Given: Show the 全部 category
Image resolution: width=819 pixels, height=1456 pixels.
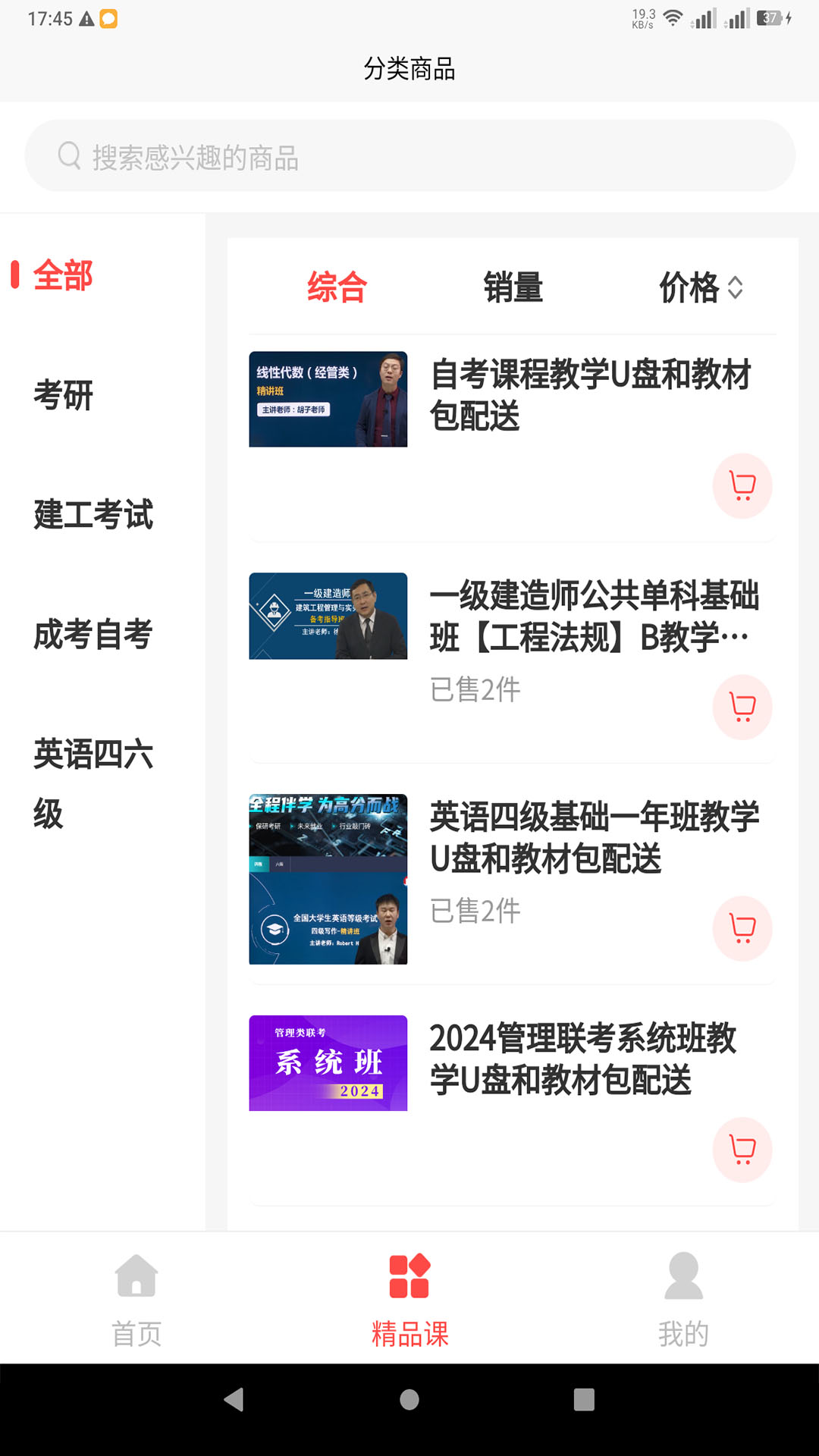Looking at the screenshot, I should pos(64,275).
